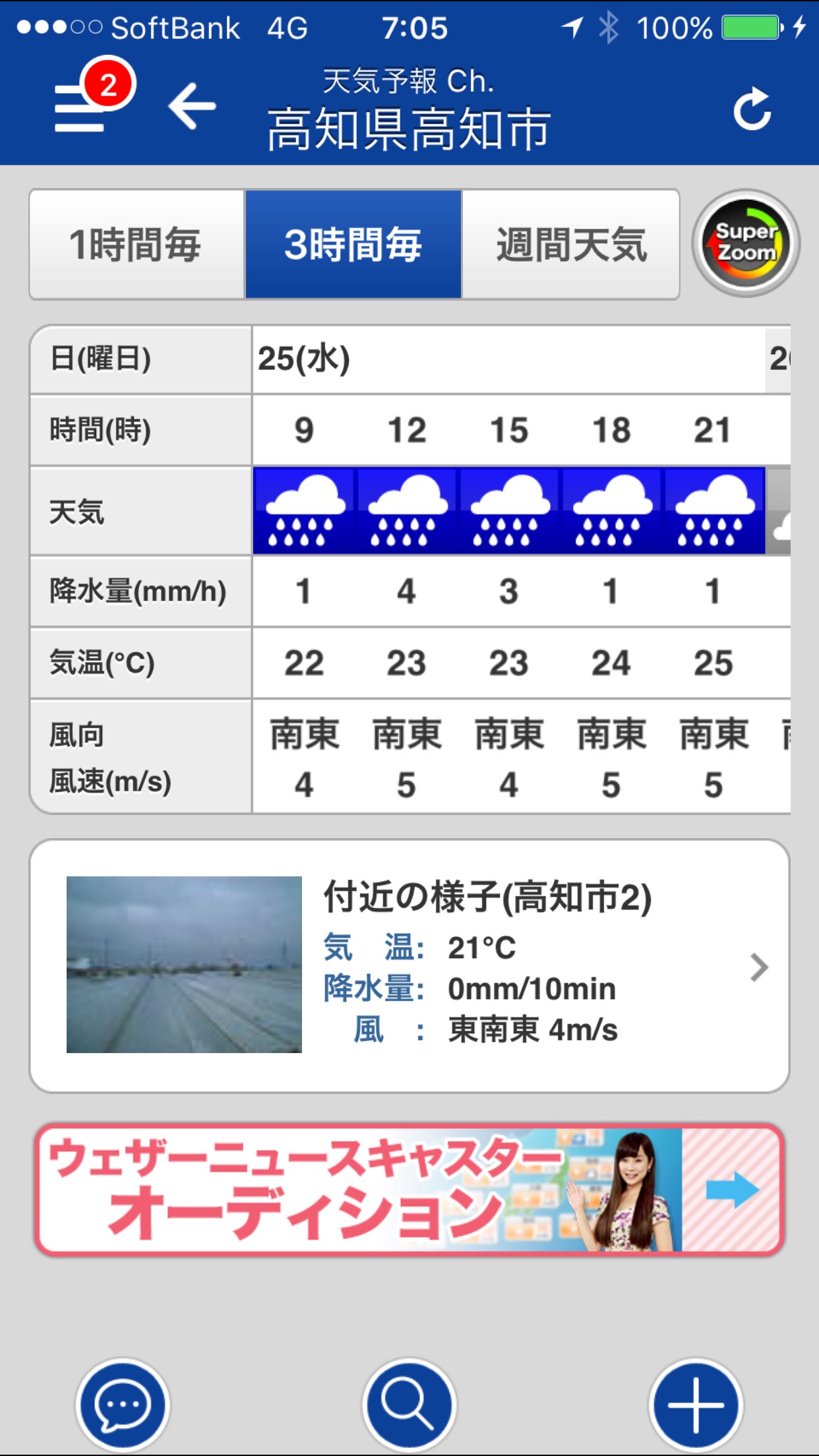Screen dimensions: 819x1456
Task: Select the 3時間毎 tab
Action: 353,245
